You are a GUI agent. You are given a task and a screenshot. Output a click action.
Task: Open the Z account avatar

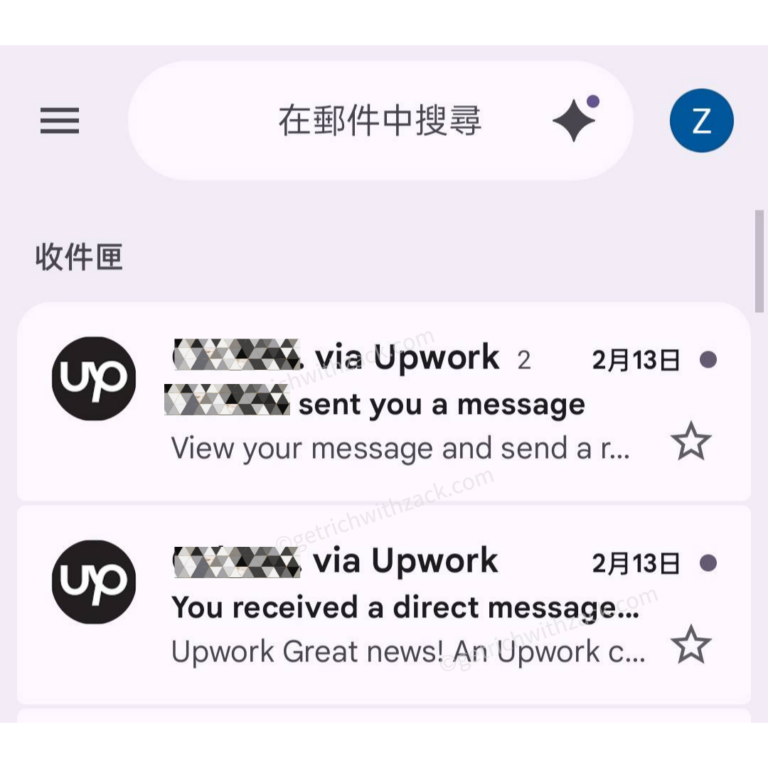[701, 121]
